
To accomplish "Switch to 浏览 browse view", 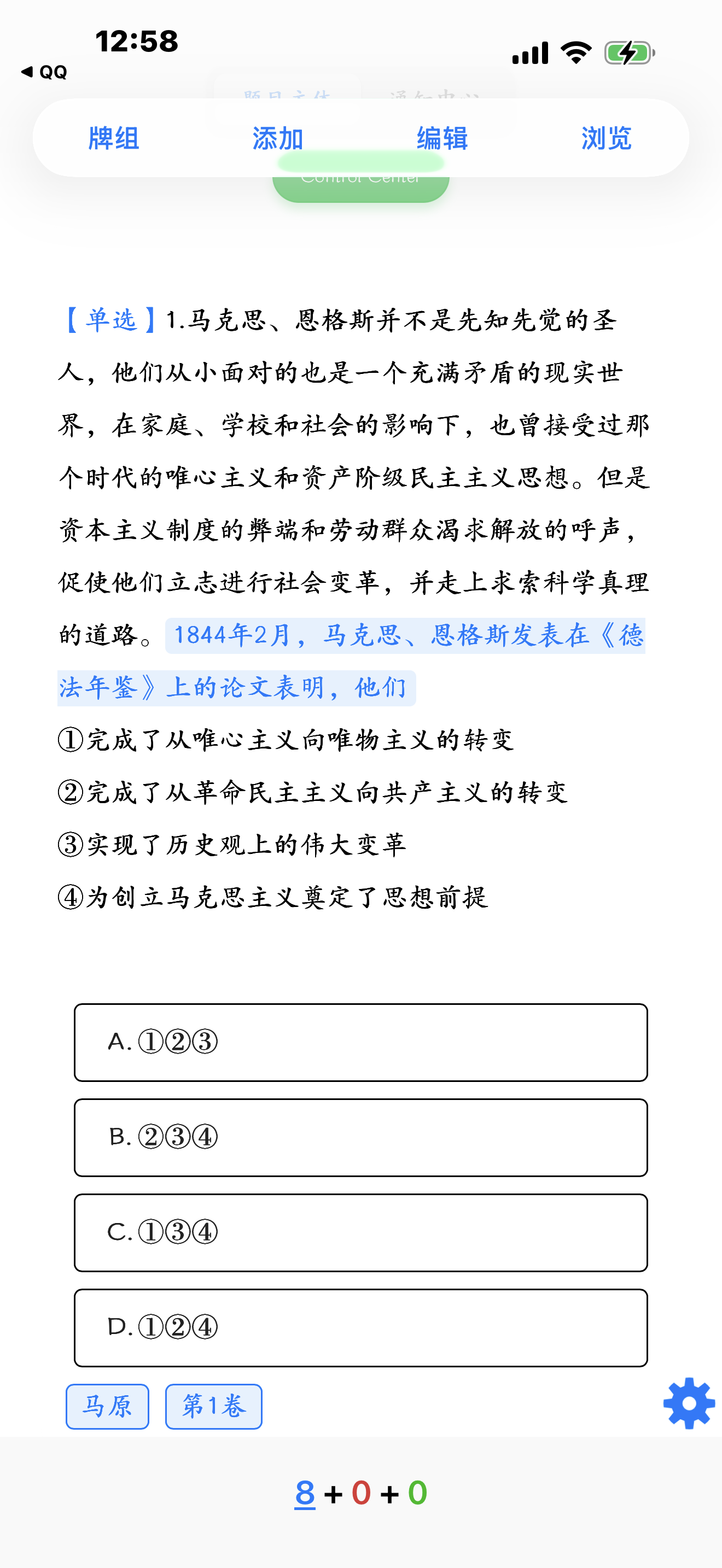I will click(x=607, y=138).
